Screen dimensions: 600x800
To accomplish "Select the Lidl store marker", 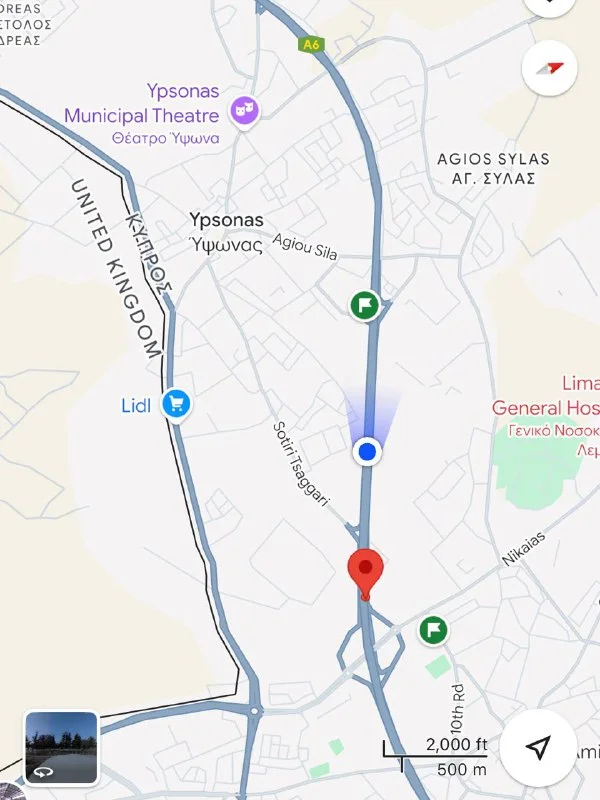I will coord(177,404).
